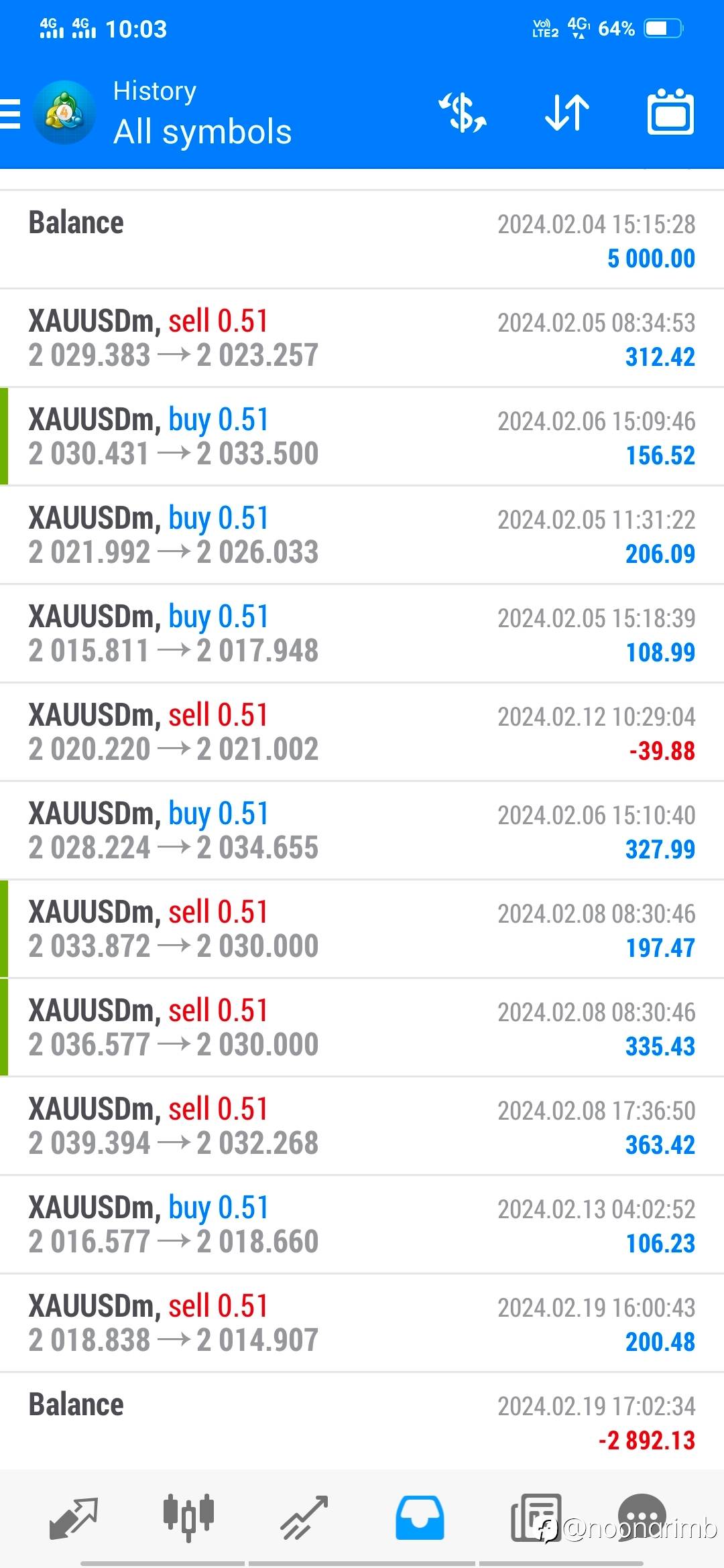Expand the sell trade with profit 363.42
Viewport: 724px width, 1568px height.
click(x=362, y=1126)
